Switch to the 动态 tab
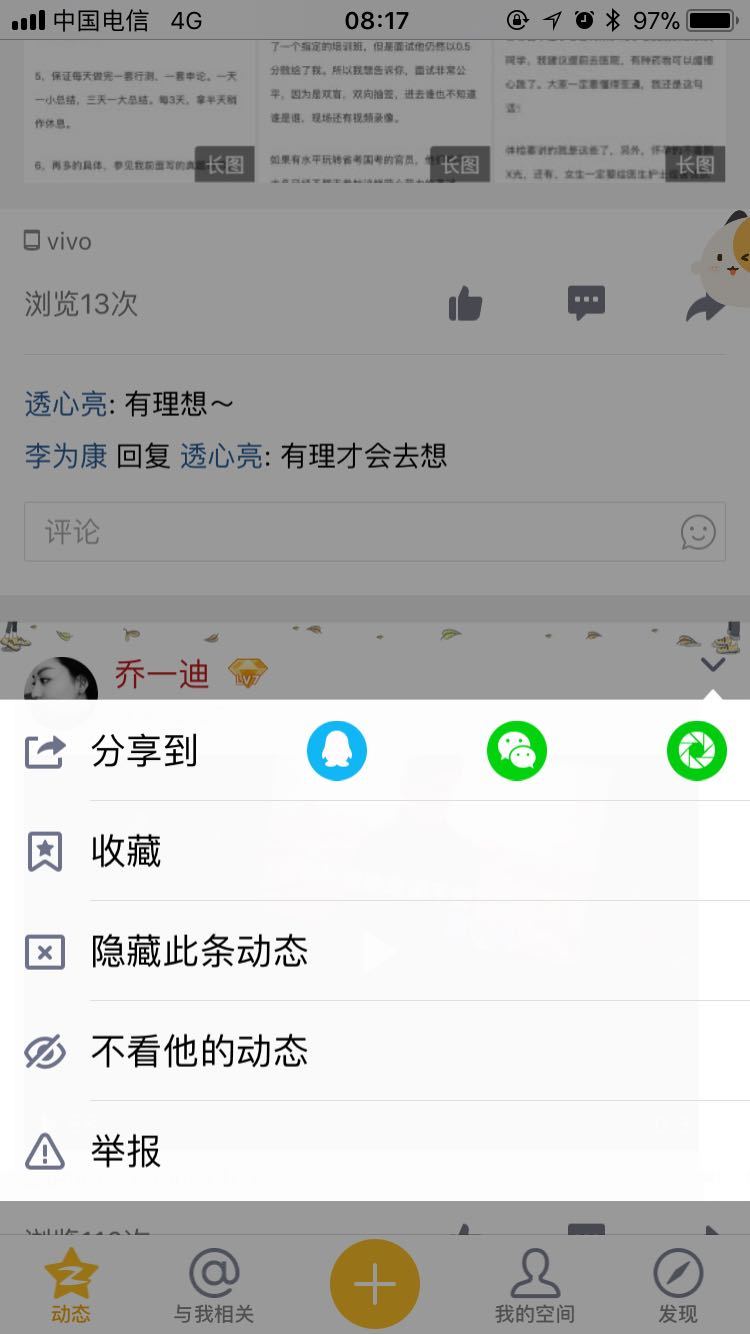This screenshot has width=750, height=1334. pos(71,1287)
